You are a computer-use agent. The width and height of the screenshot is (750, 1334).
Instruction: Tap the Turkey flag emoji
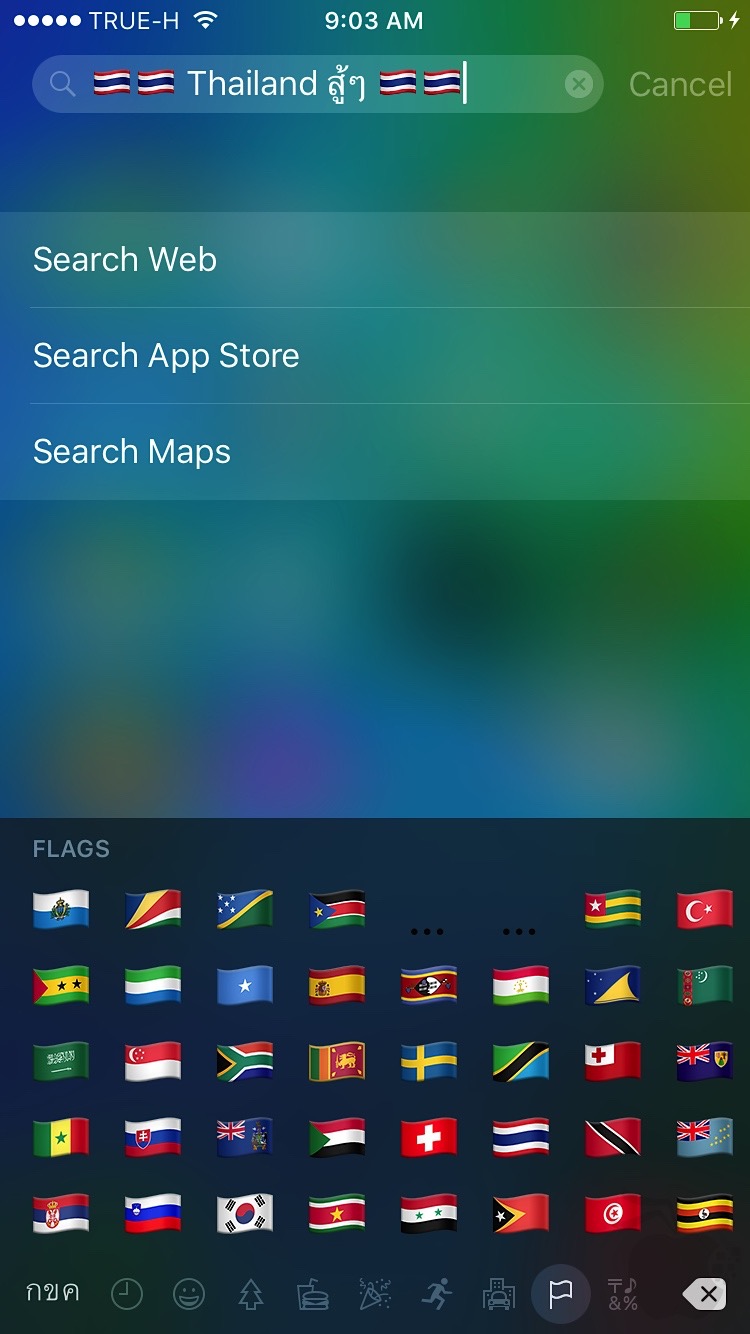[x=704, y=908]
